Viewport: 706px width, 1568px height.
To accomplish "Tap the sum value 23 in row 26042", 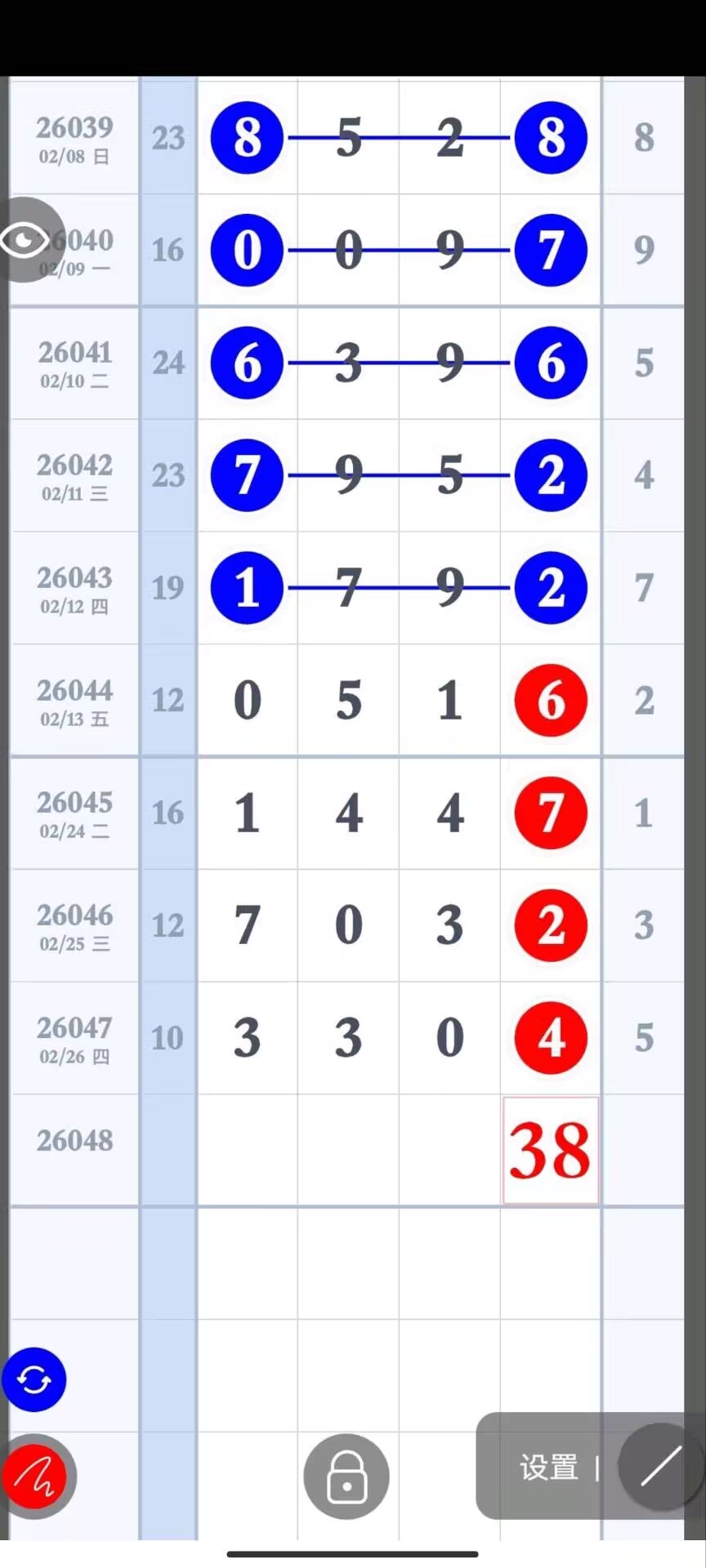I will [x=168, y=476].
